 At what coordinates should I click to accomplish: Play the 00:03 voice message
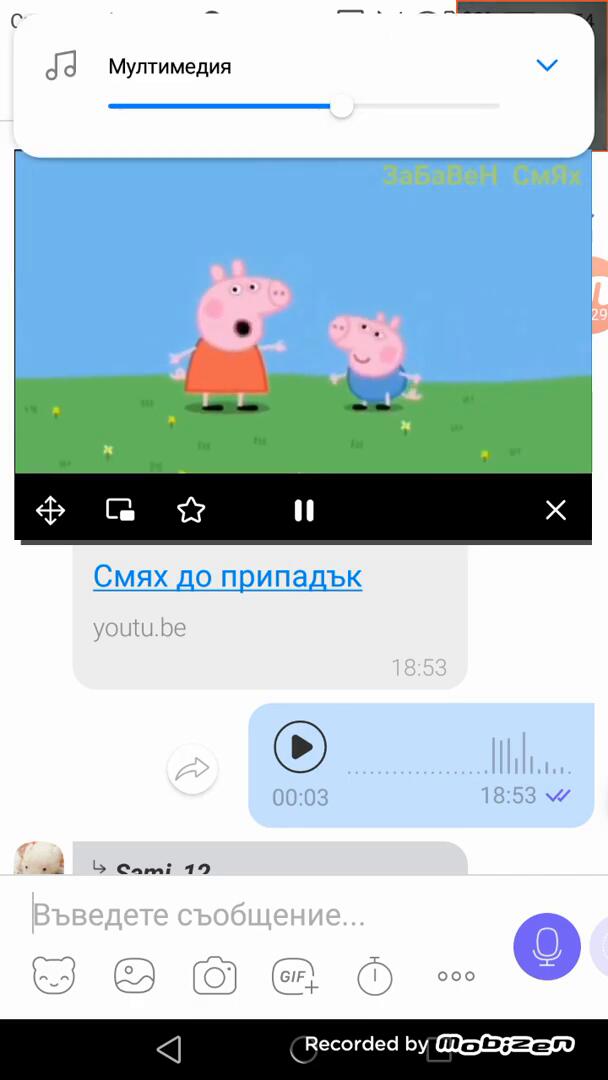point(300,747)
